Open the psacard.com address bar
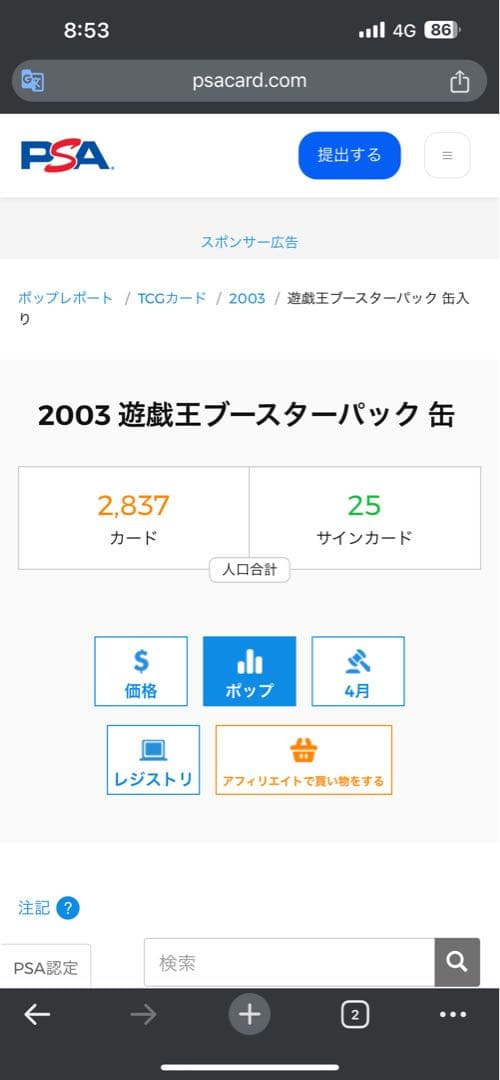Screen dimensions: 500x1080 pyautogui.click(x=250, y=81)
